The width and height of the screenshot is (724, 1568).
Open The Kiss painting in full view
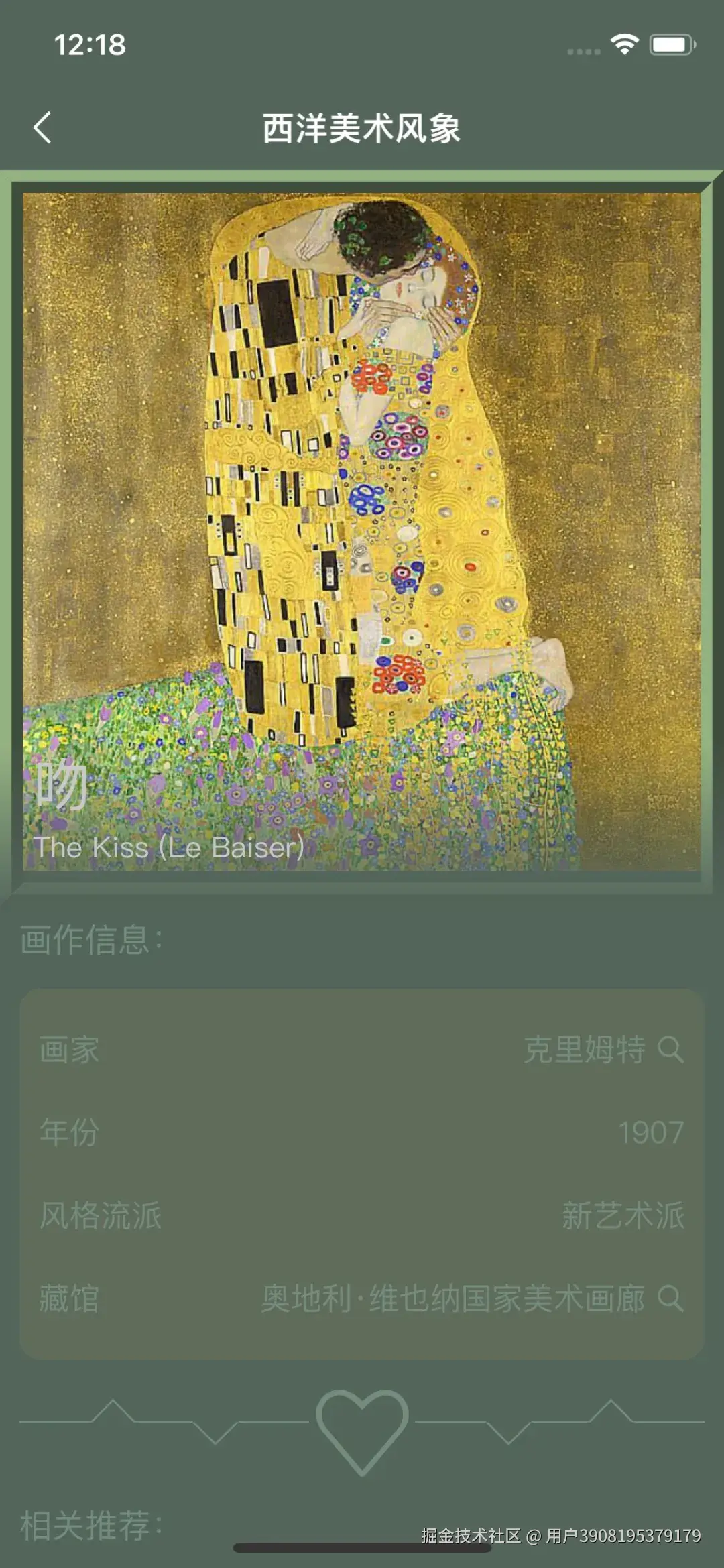point(362,531)
